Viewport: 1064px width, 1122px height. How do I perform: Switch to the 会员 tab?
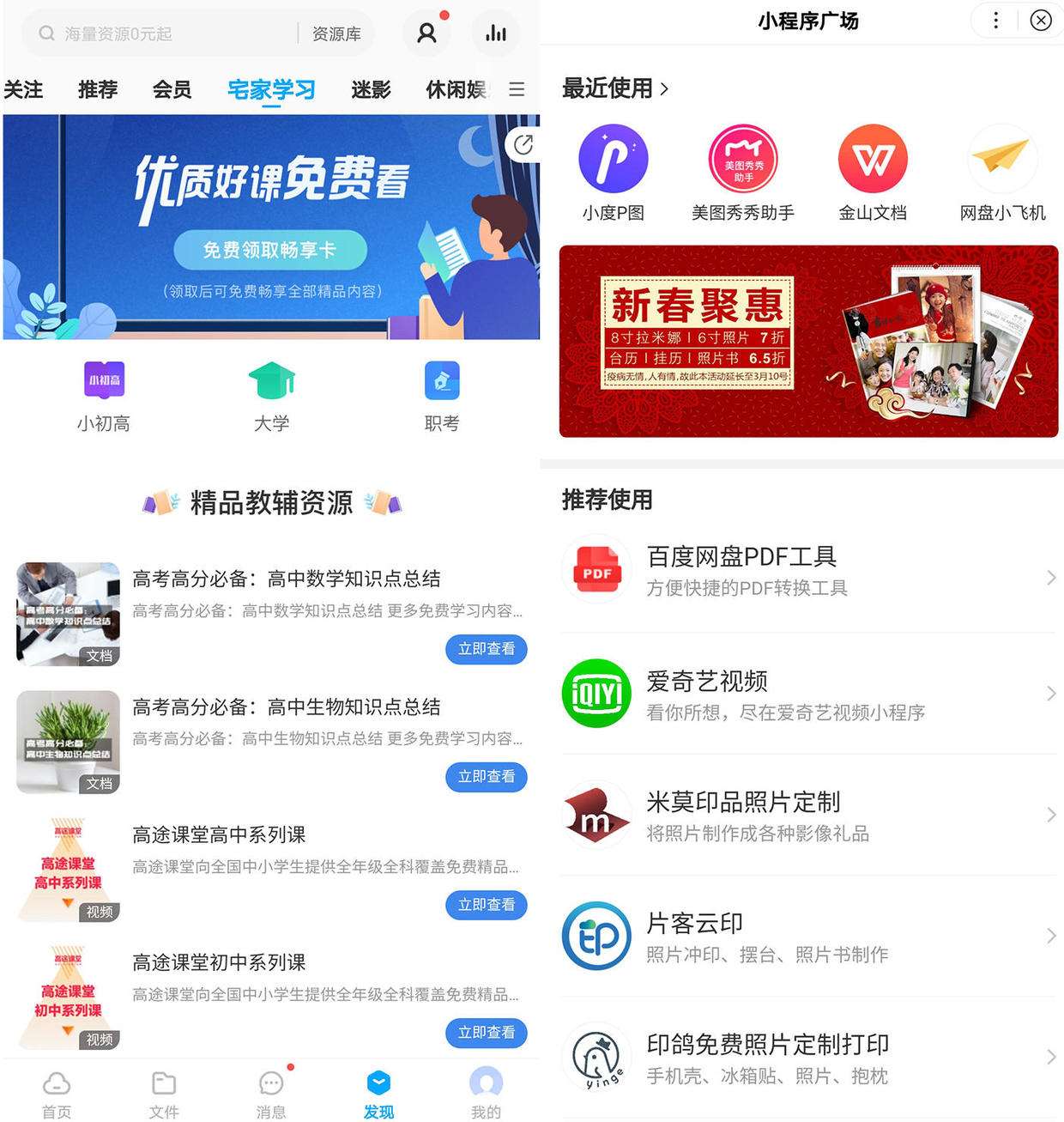pyautogui.click(x=172, y=89)
